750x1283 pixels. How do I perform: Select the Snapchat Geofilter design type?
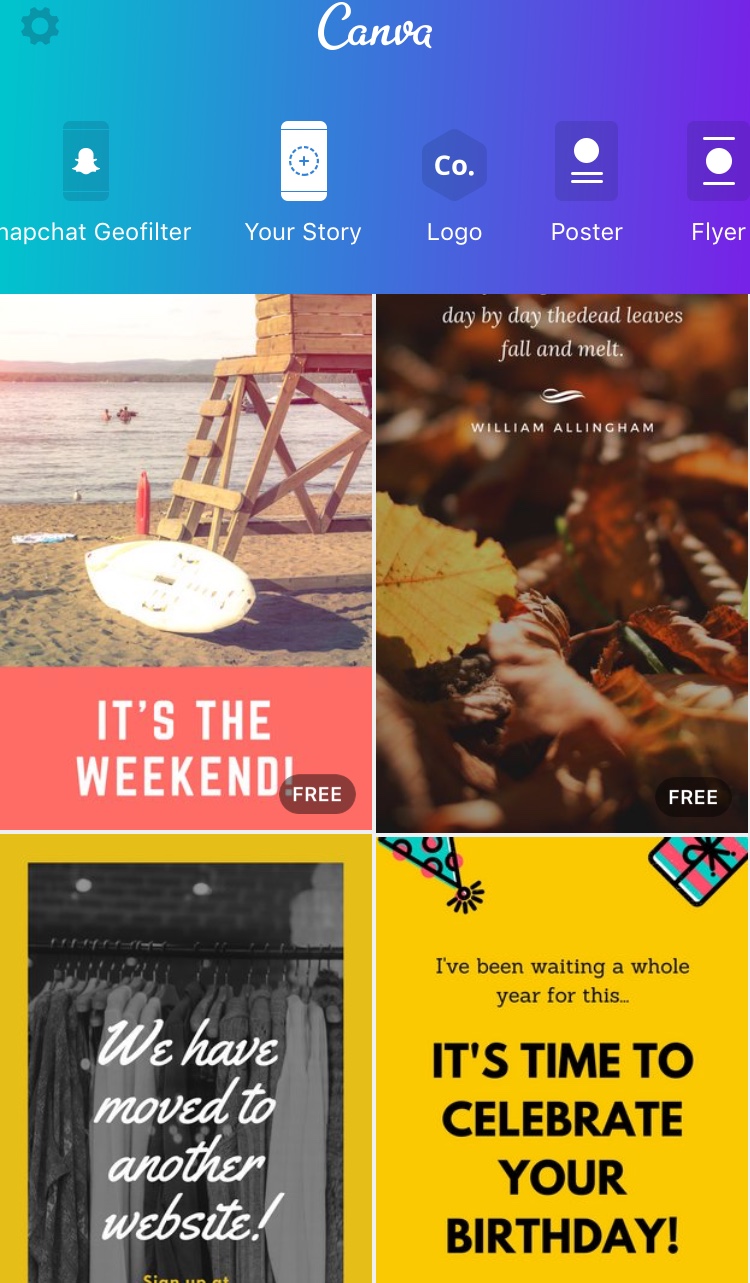coord(86,162)
